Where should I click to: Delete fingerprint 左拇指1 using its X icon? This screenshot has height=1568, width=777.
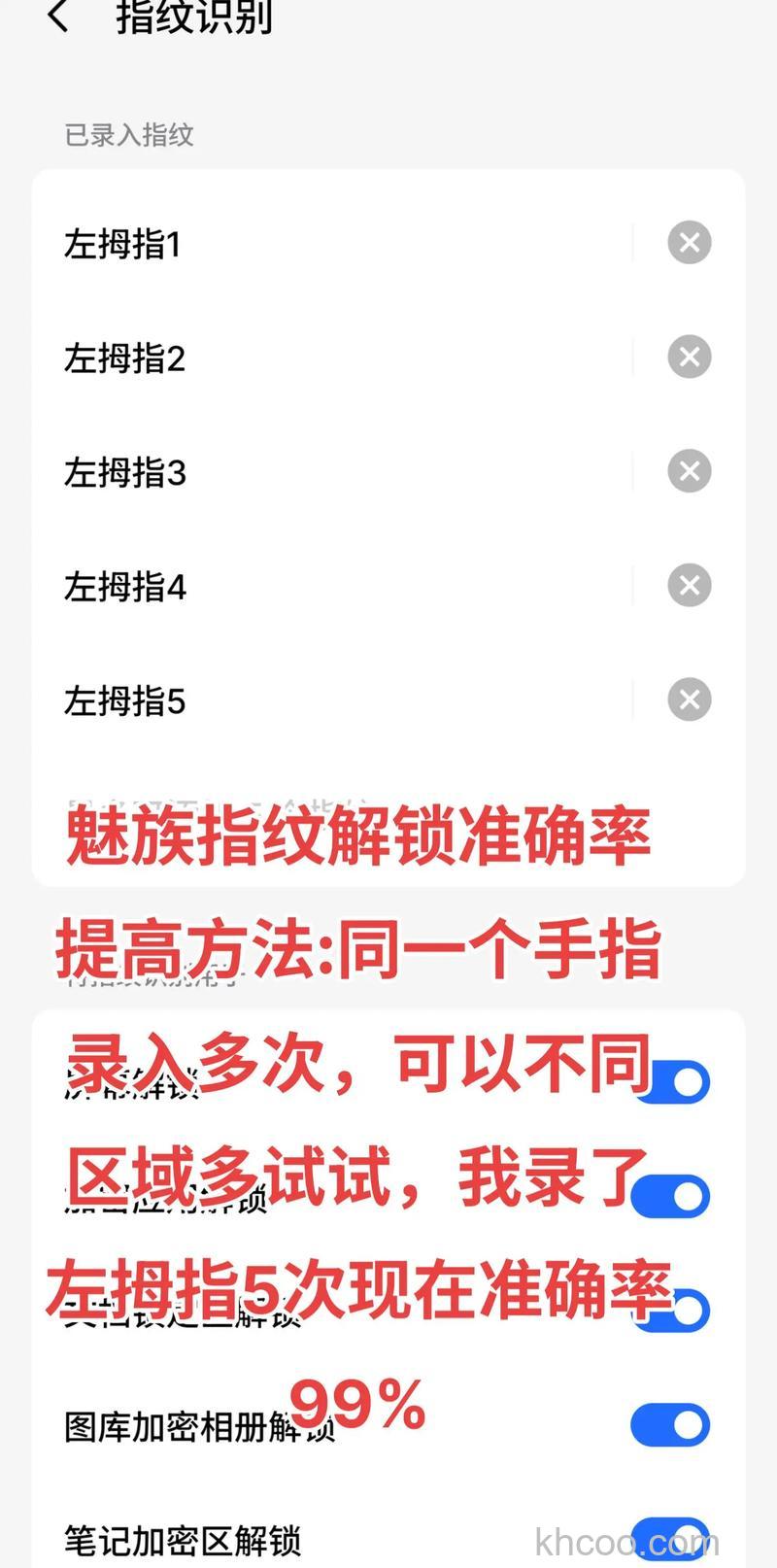[x=690, y=243]
